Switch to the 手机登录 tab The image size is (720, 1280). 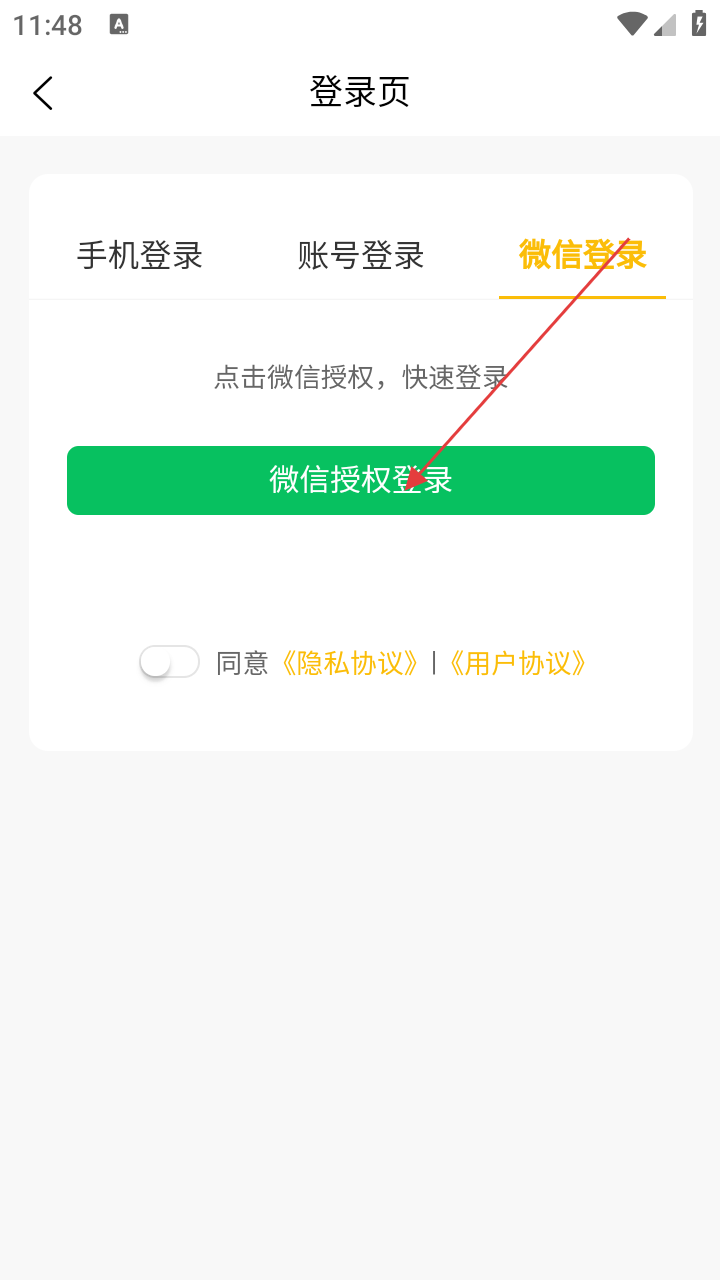tap(140, 256)
